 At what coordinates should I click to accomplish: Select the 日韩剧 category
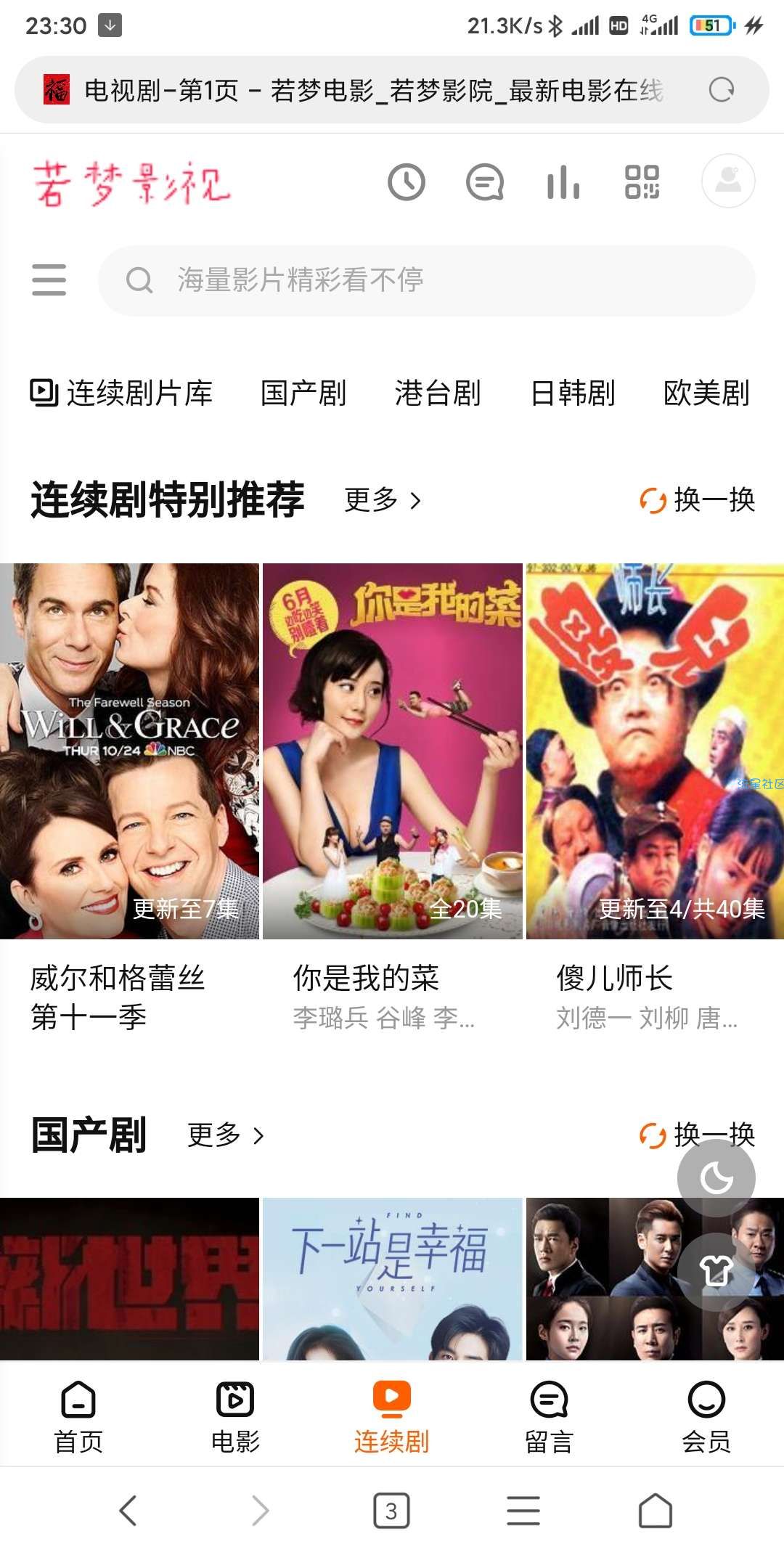pos(573,393)
